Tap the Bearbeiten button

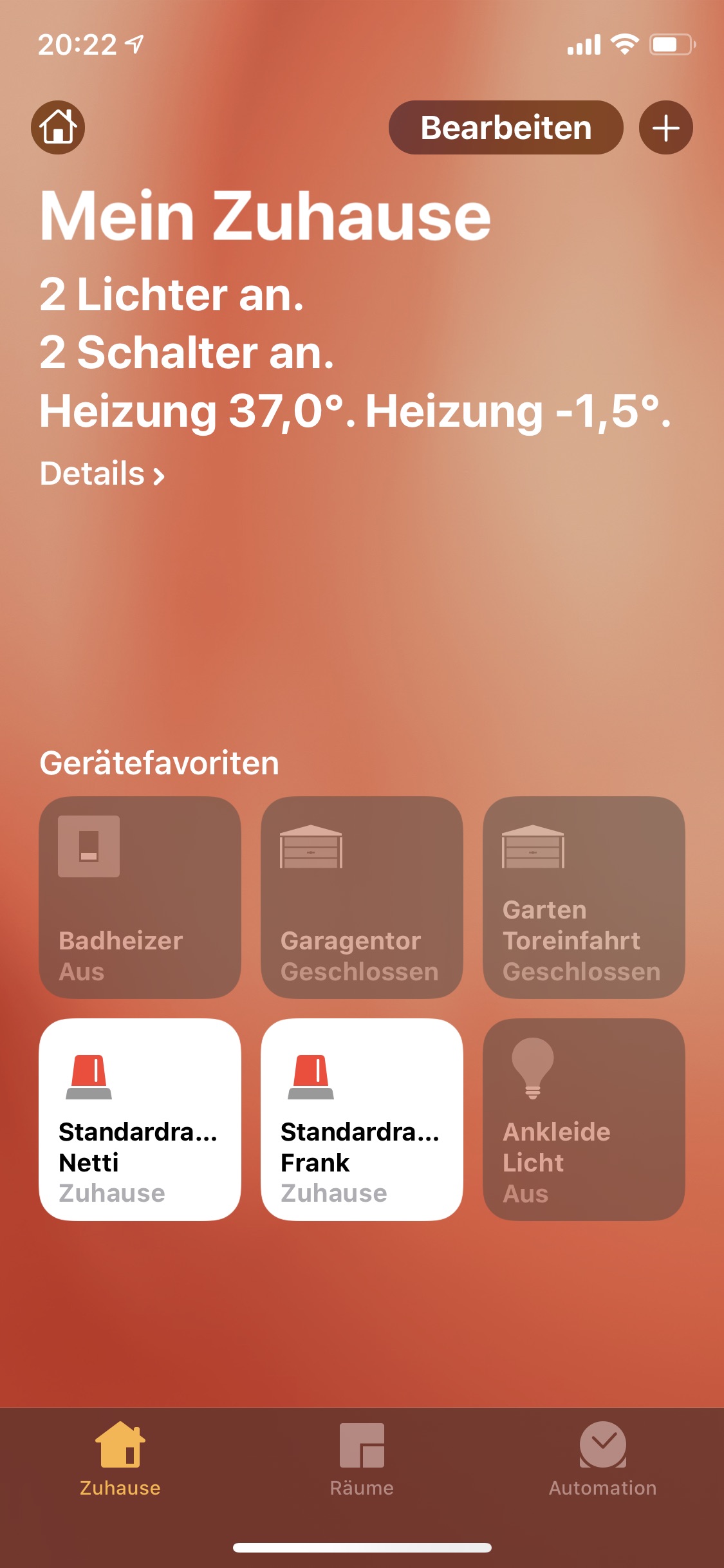click(x=506, y=127)
